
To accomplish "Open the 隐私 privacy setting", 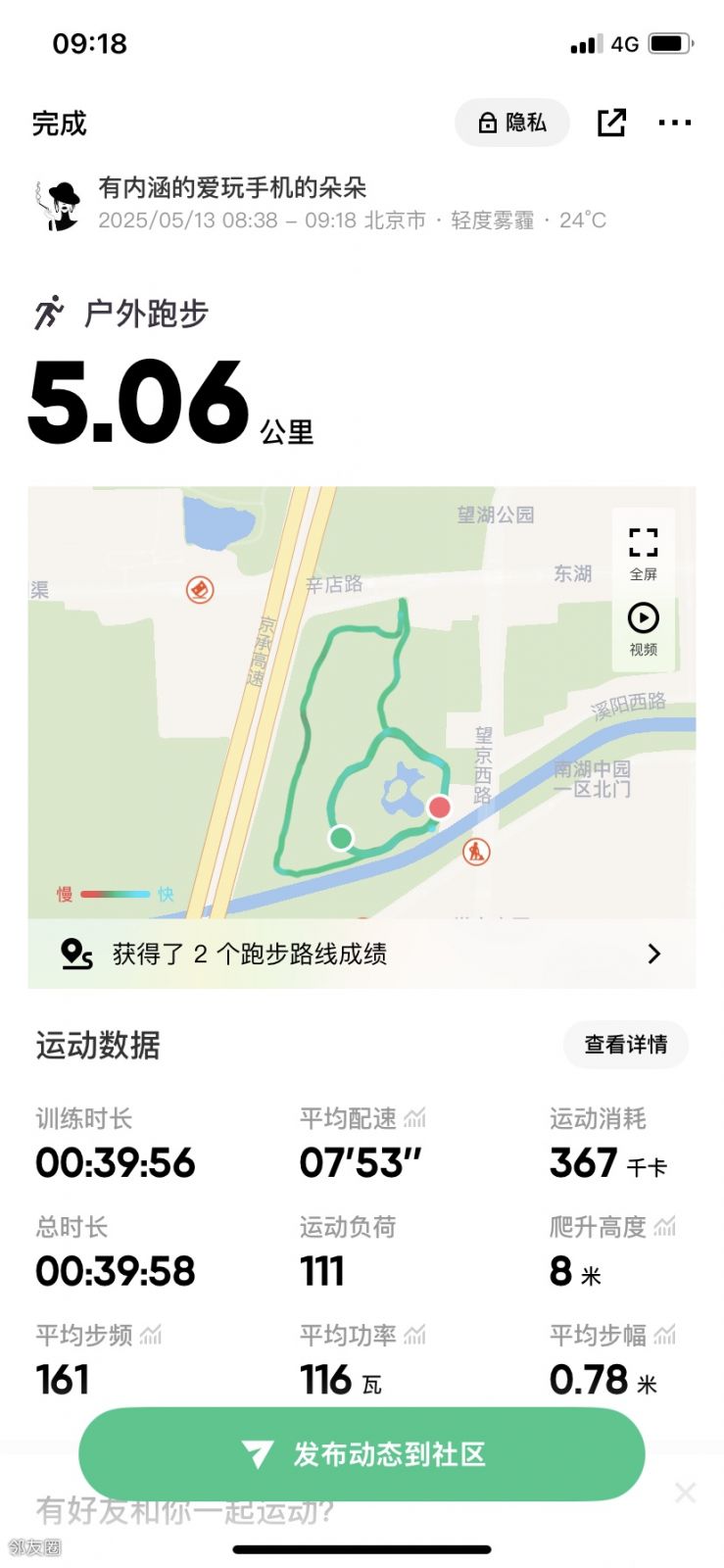I will (x=511, y=122).
